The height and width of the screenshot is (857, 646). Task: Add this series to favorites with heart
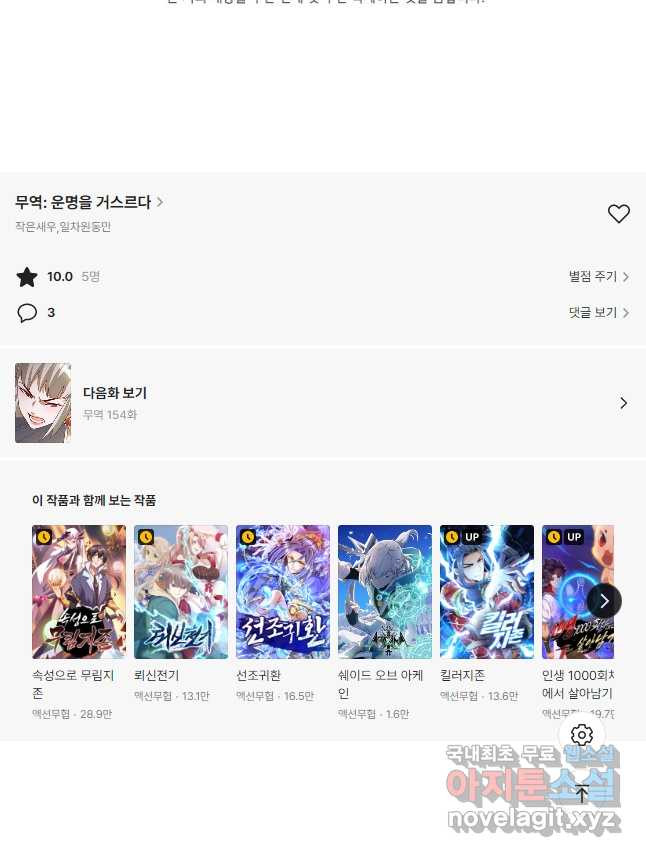[x=619, y=213]
